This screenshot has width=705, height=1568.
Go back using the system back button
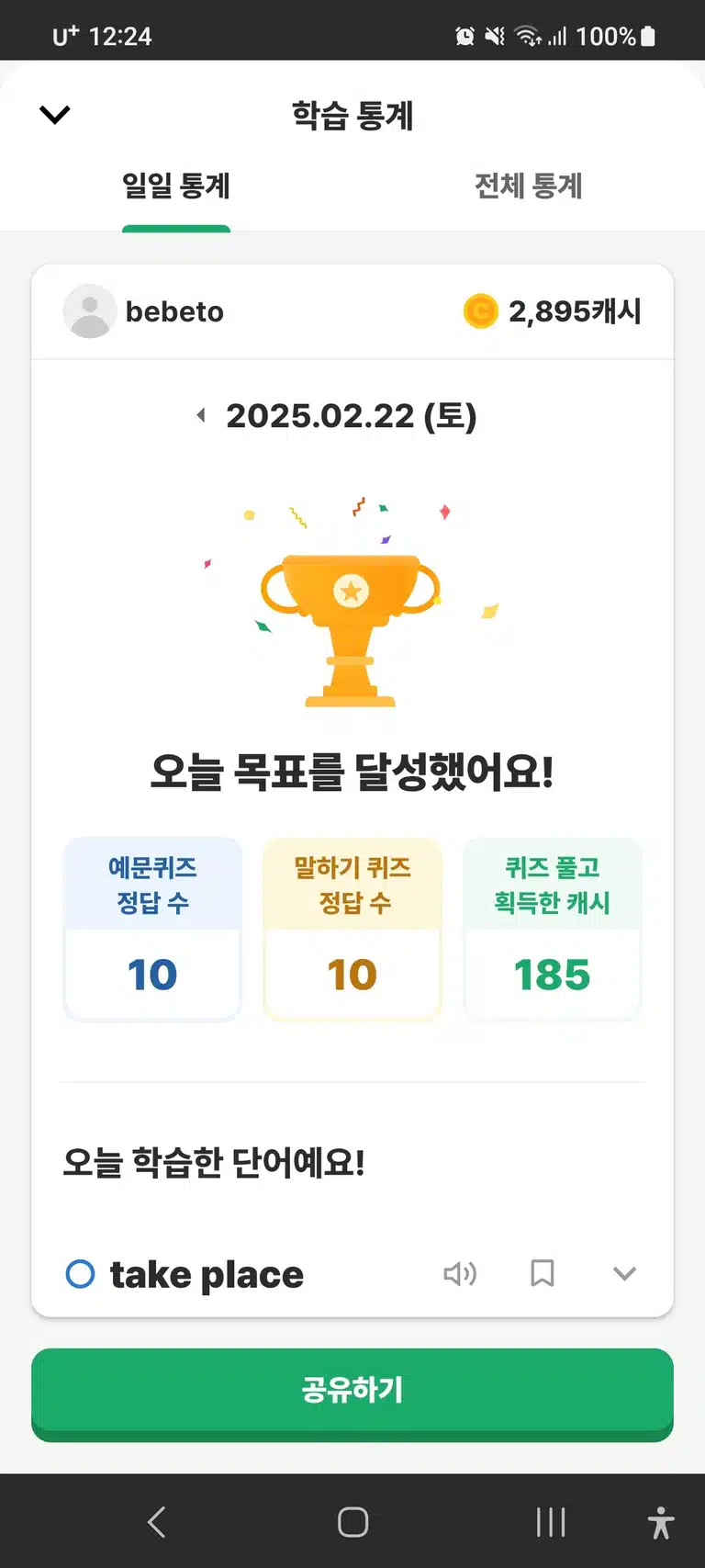(x=157, y=1522)
